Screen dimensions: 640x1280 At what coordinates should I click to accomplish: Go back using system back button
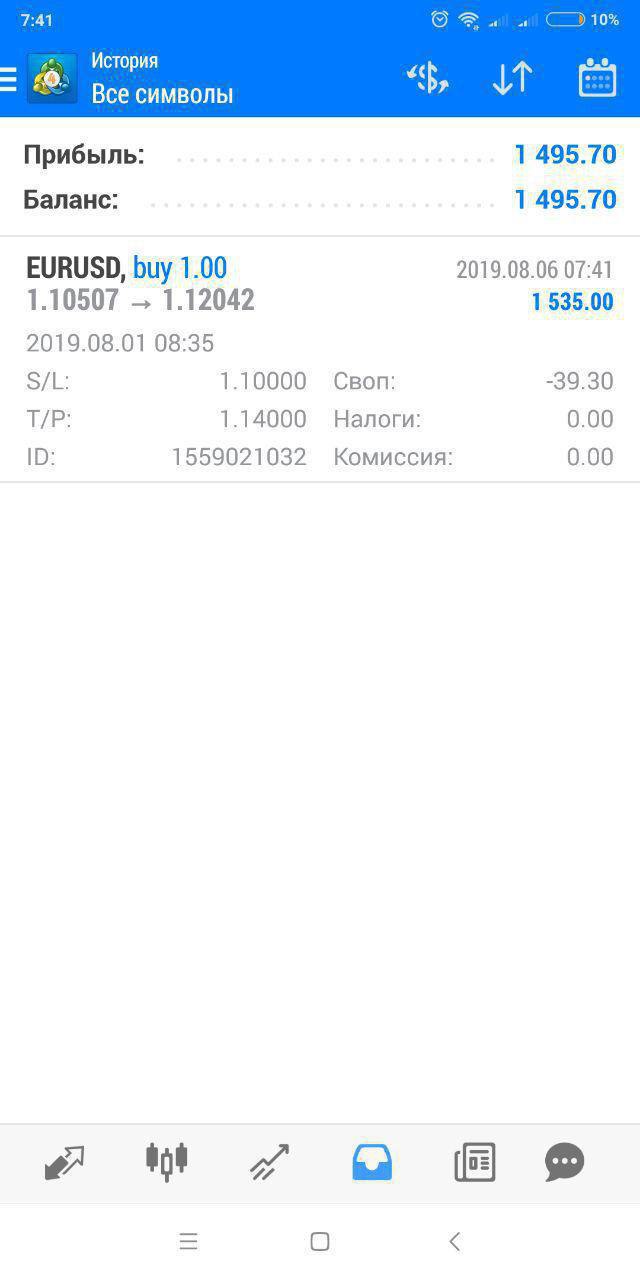(x=454, y=1242)
